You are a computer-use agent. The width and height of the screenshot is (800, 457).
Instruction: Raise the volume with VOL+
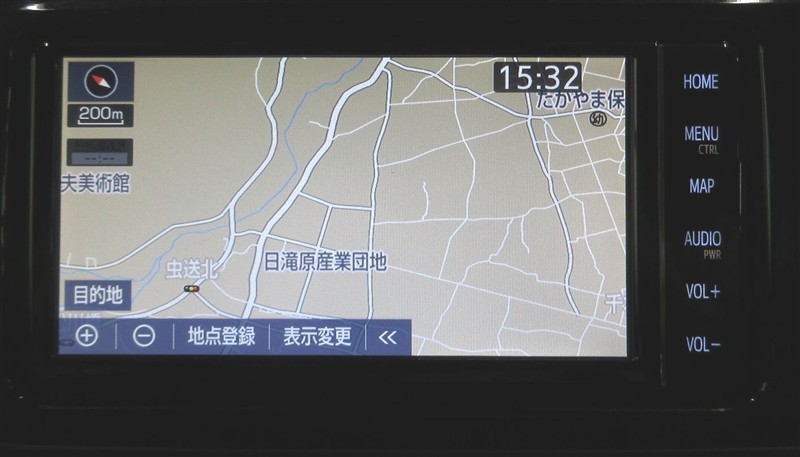(x=702, y=292)
